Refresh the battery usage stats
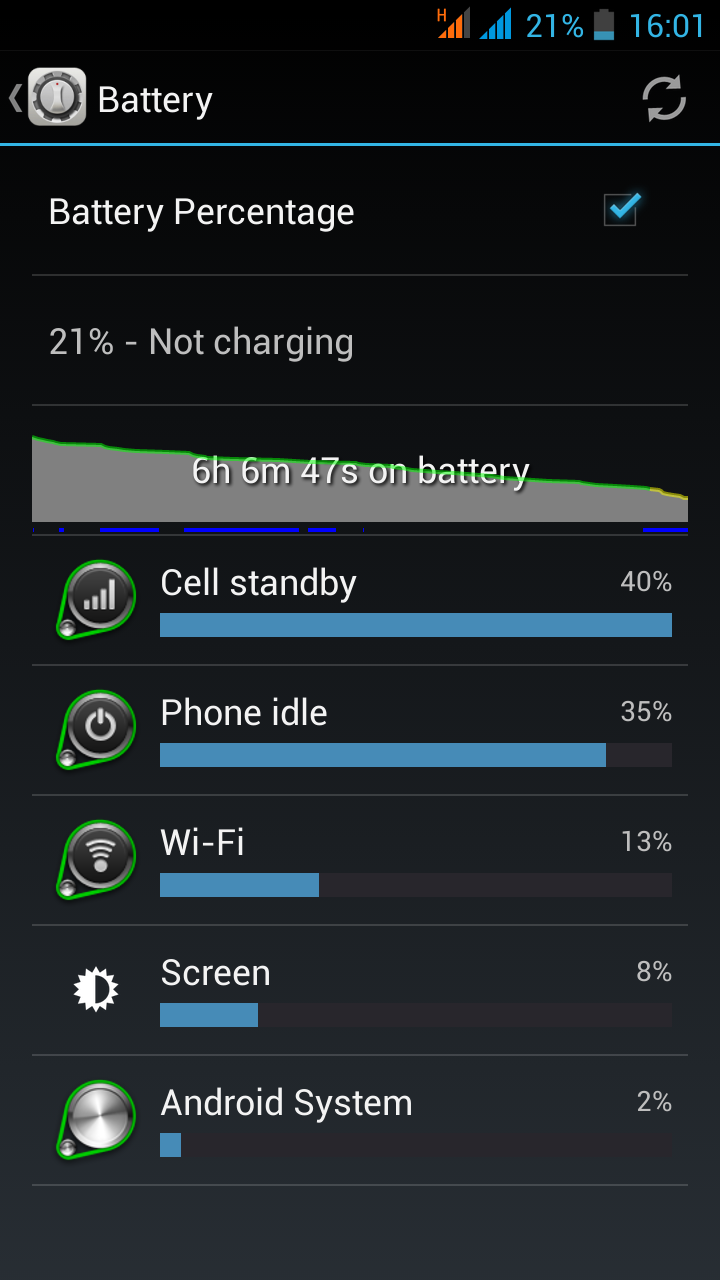720x1280 pixels. [x=663, y=99]
